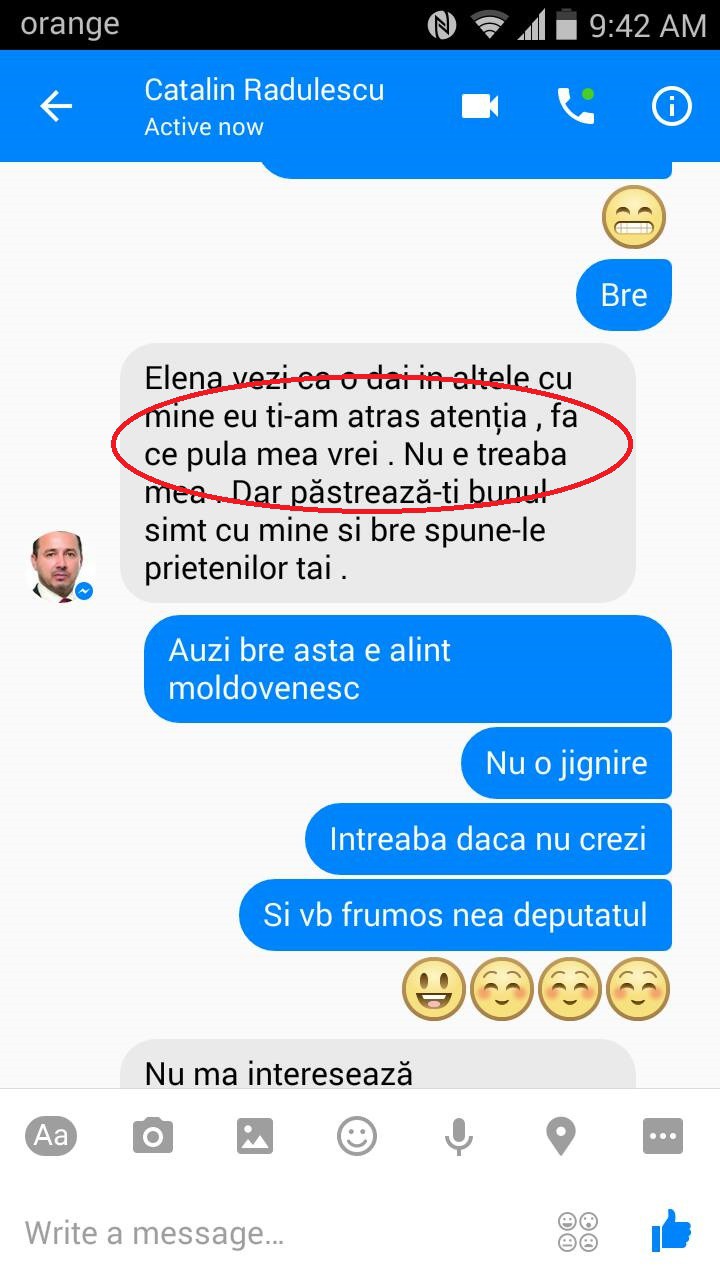Send a thumbs-up like

(x=671, y=1231)
